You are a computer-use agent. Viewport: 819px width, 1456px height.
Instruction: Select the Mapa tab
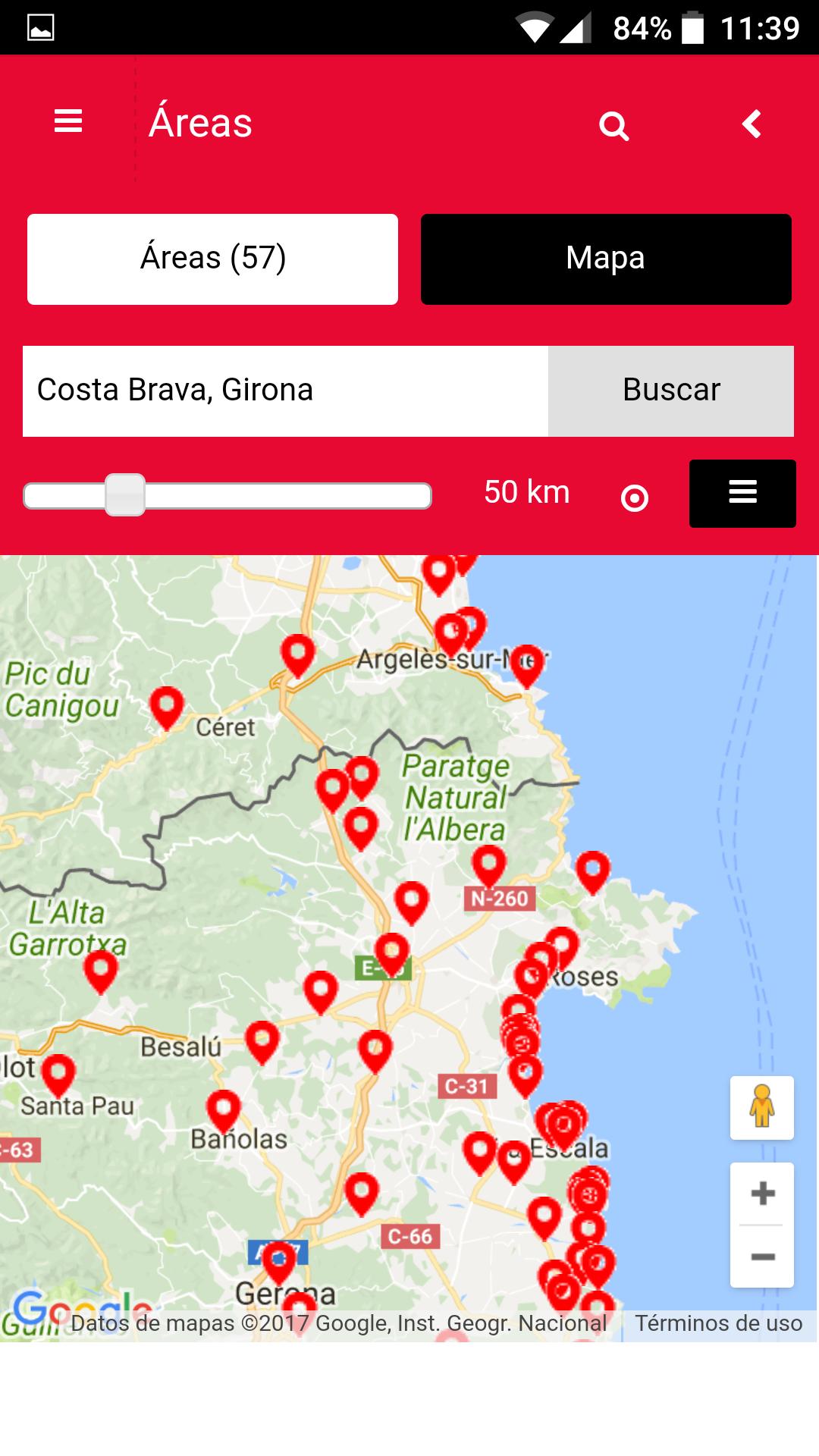[x=606, y=259]
